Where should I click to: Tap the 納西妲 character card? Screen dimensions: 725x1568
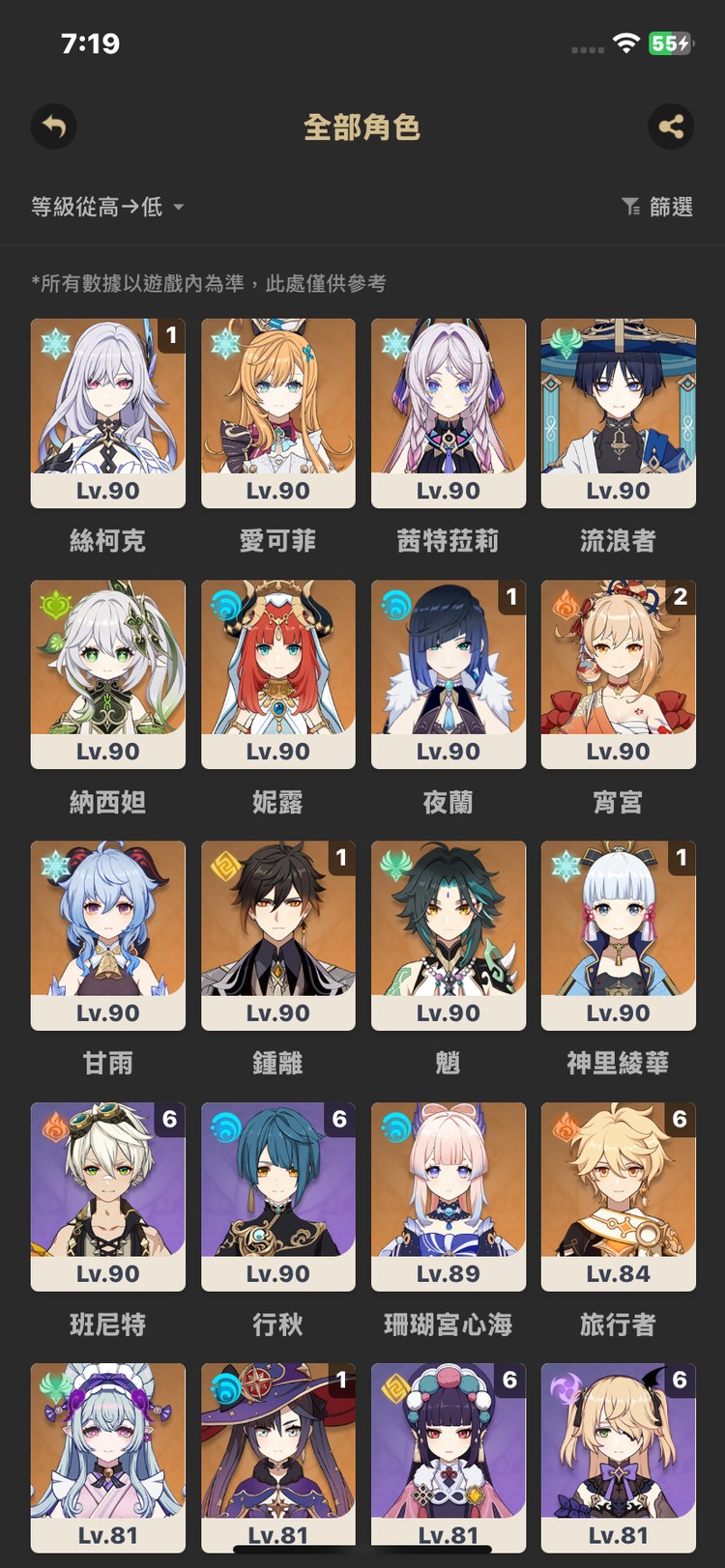click(108, 674)
